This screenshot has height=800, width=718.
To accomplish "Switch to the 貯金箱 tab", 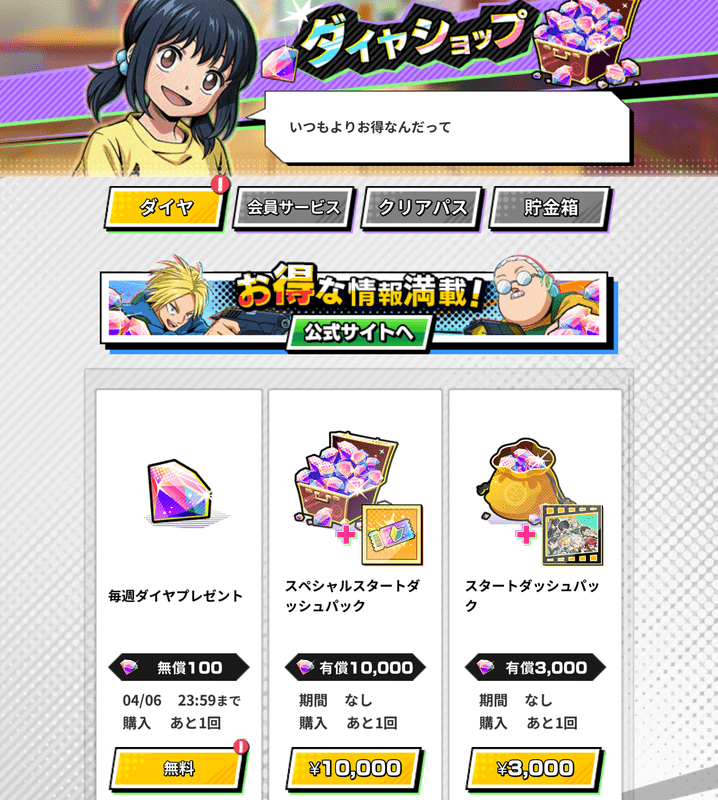I will point(550,208).
